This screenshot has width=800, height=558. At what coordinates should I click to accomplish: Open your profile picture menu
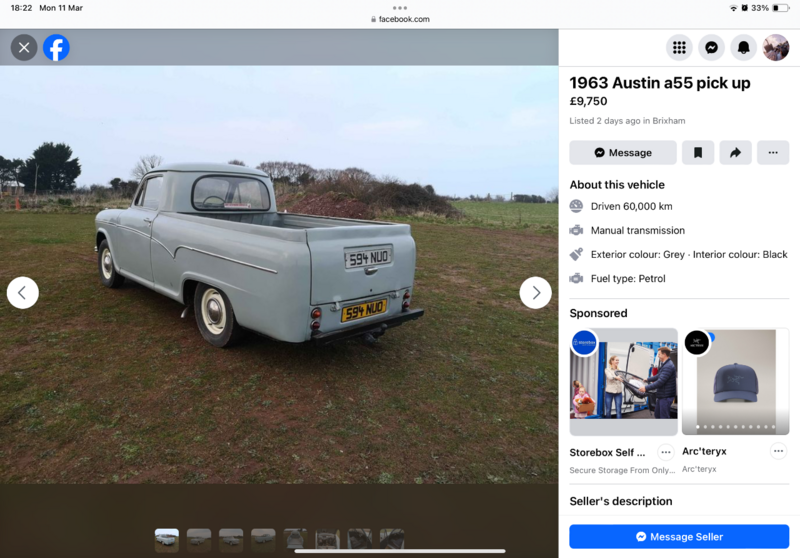point(776,47)
